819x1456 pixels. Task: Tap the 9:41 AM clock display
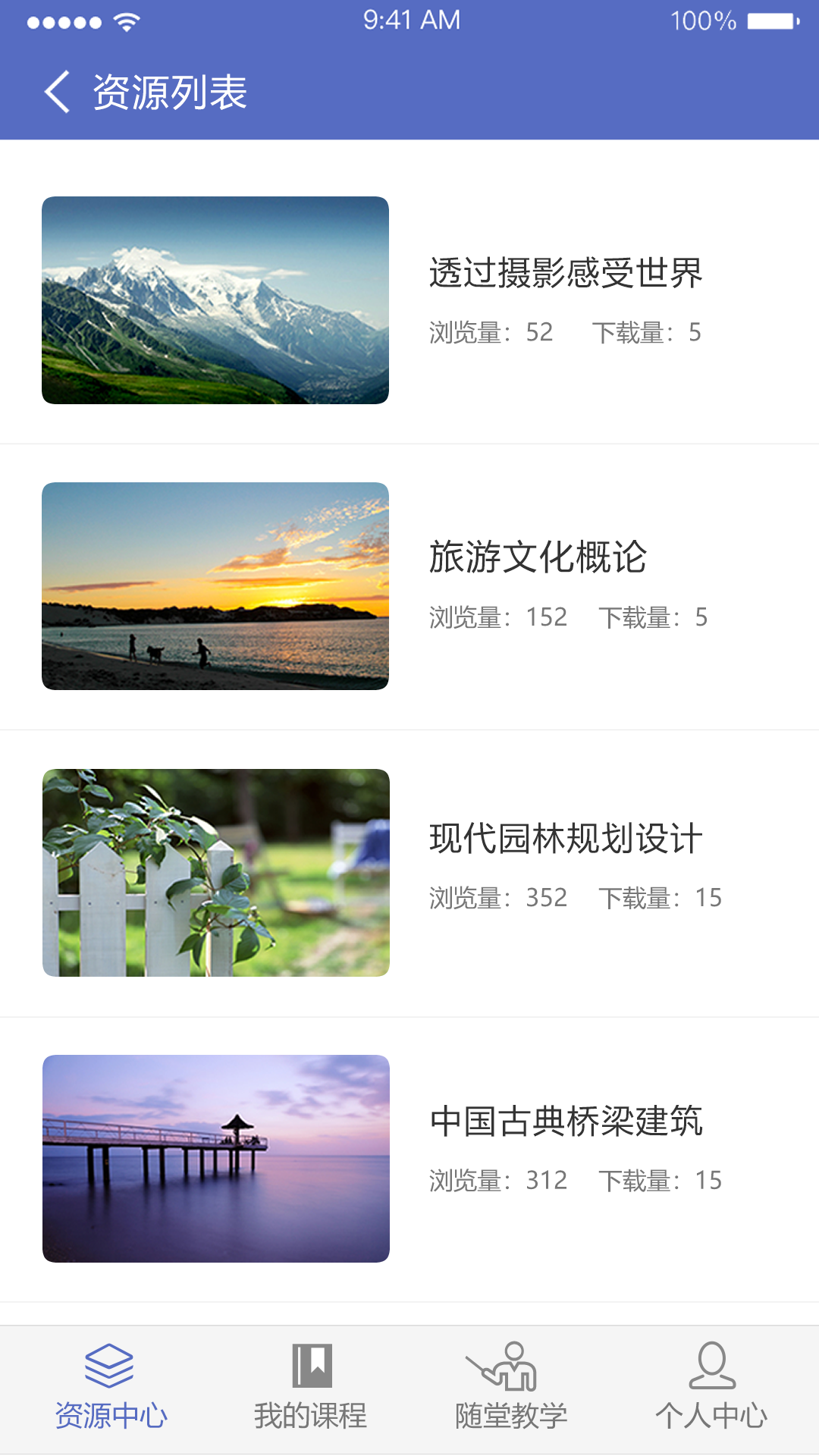point(409,20)
